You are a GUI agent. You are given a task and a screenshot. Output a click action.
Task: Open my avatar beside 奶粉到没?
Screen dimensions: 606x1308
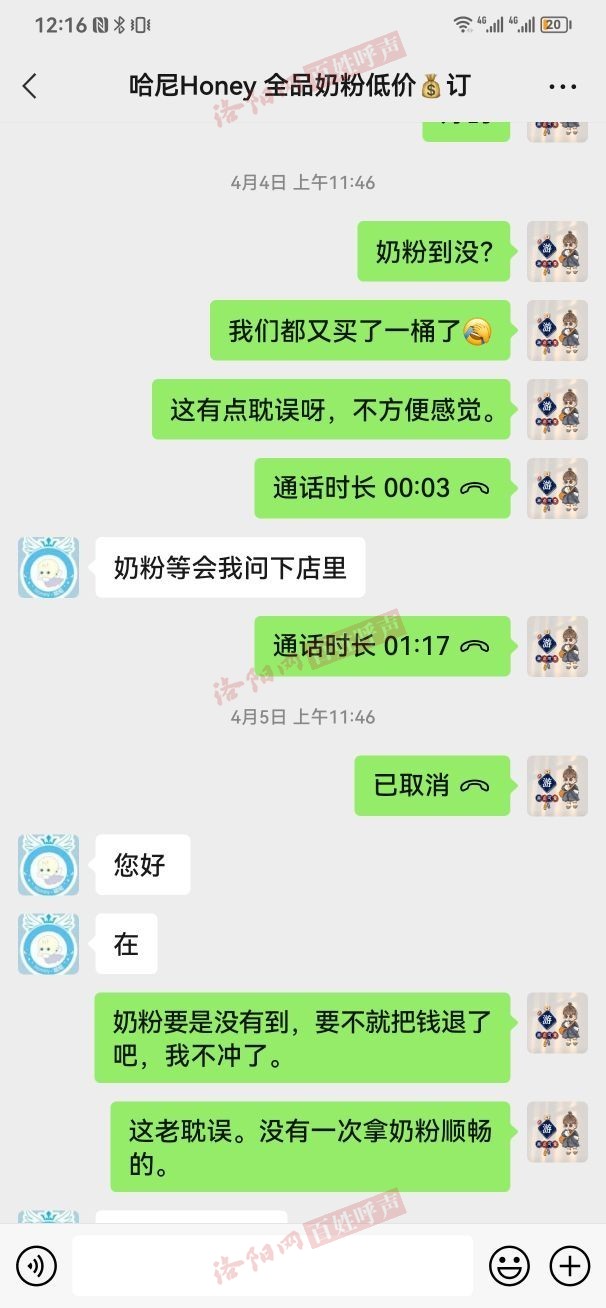coord(557,251)
